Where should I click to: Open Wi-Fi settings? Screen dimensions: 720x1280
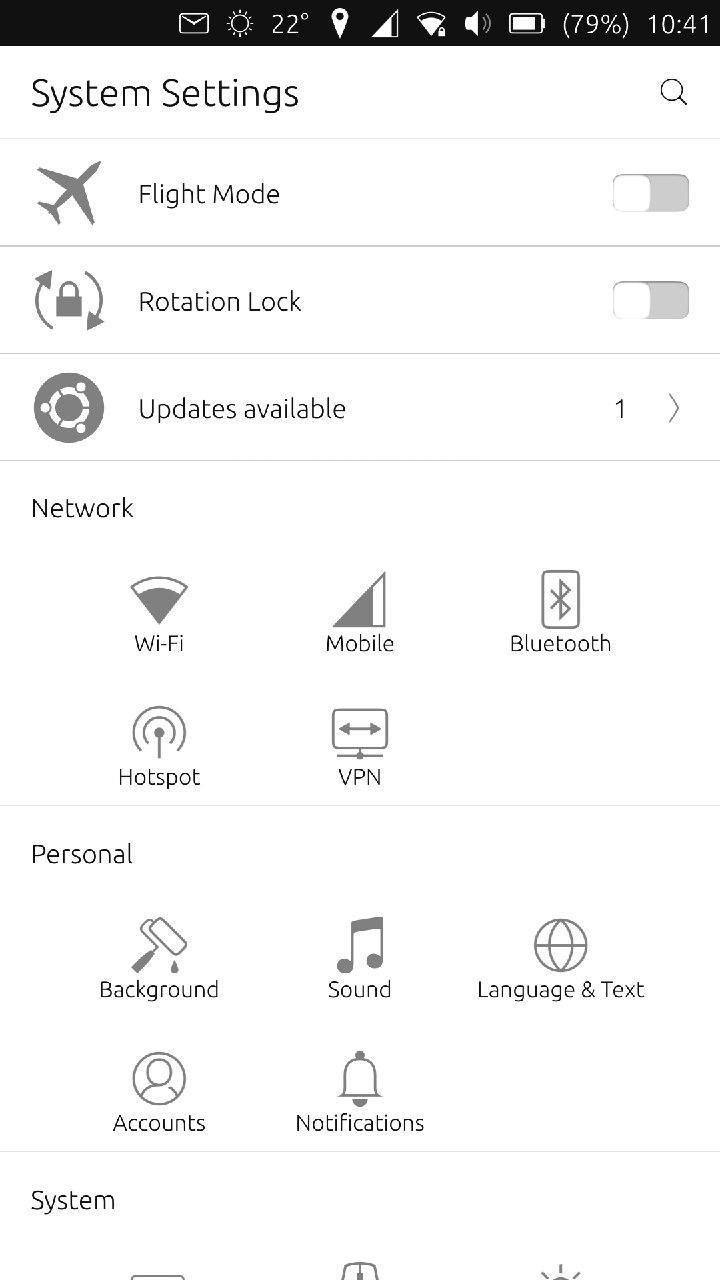[159, 614]
